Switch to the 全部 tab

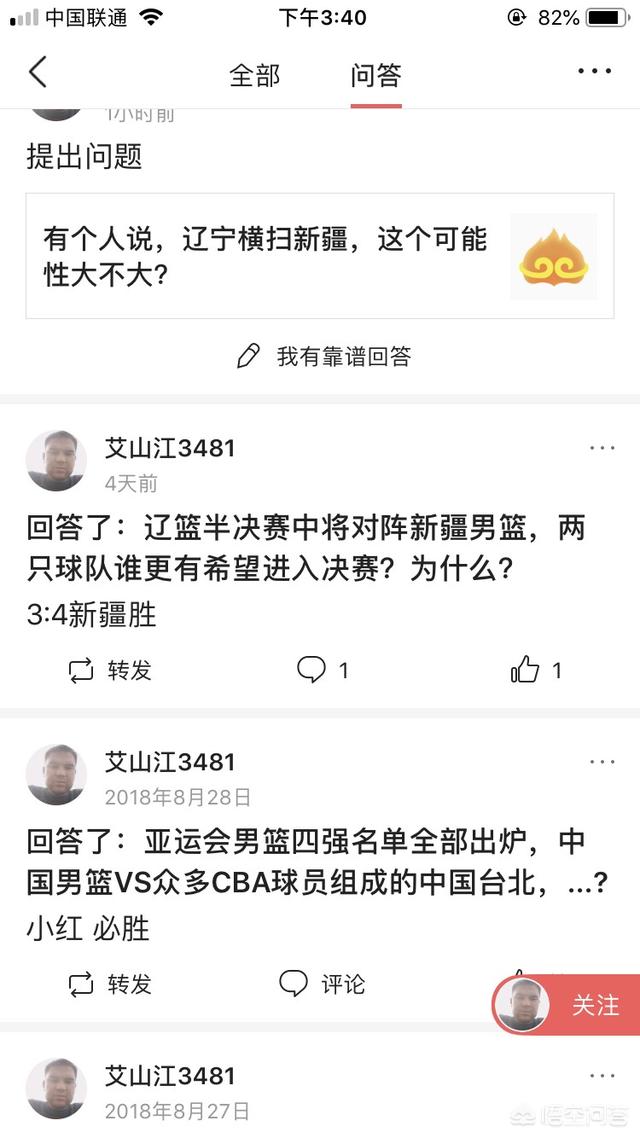[255, 75]
